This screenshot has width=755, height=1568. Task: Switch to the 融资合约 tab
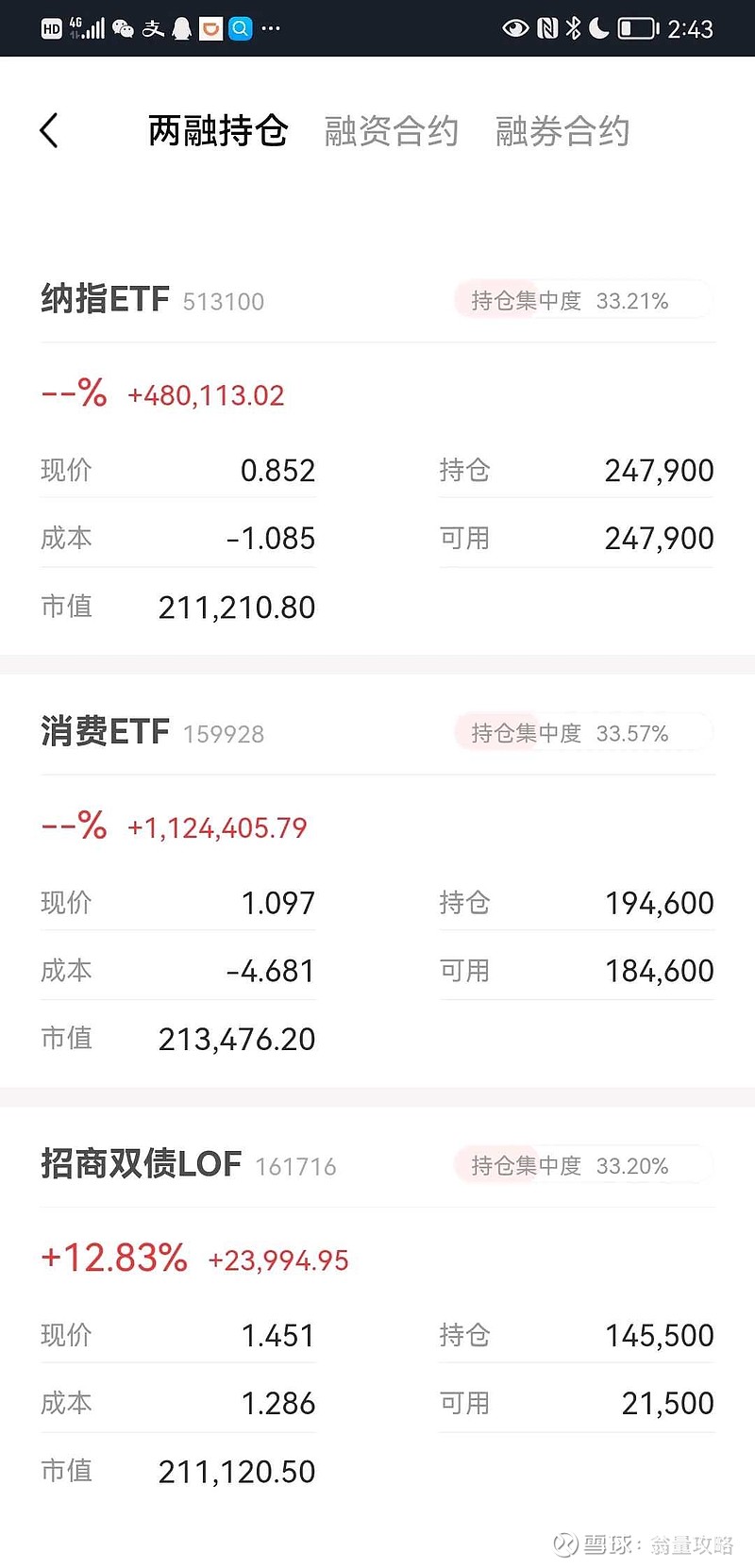click(x=391, y=130)
